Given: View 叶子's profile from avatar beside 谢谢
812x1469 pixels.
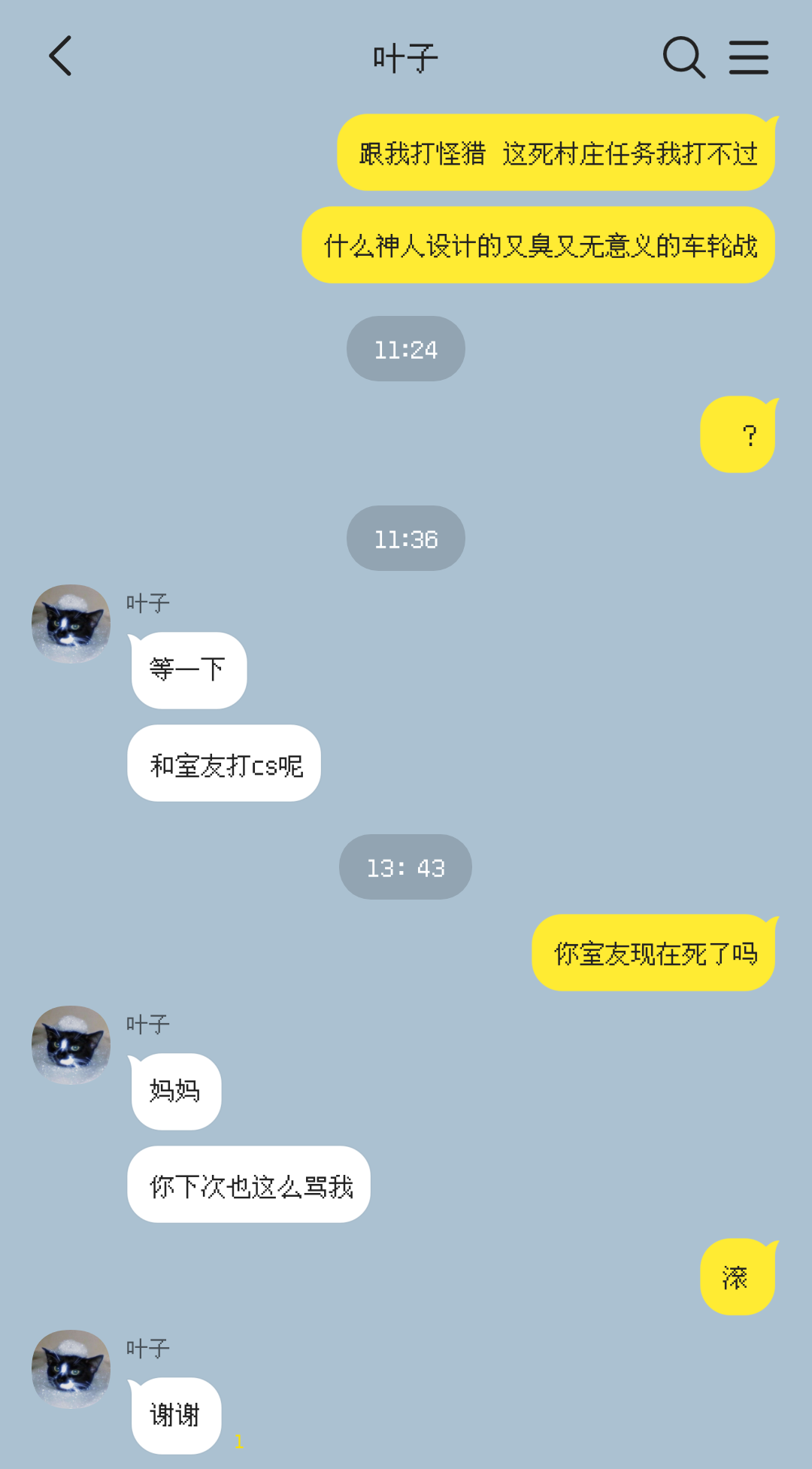Looking at the screenshot, I should [71, 1369].
